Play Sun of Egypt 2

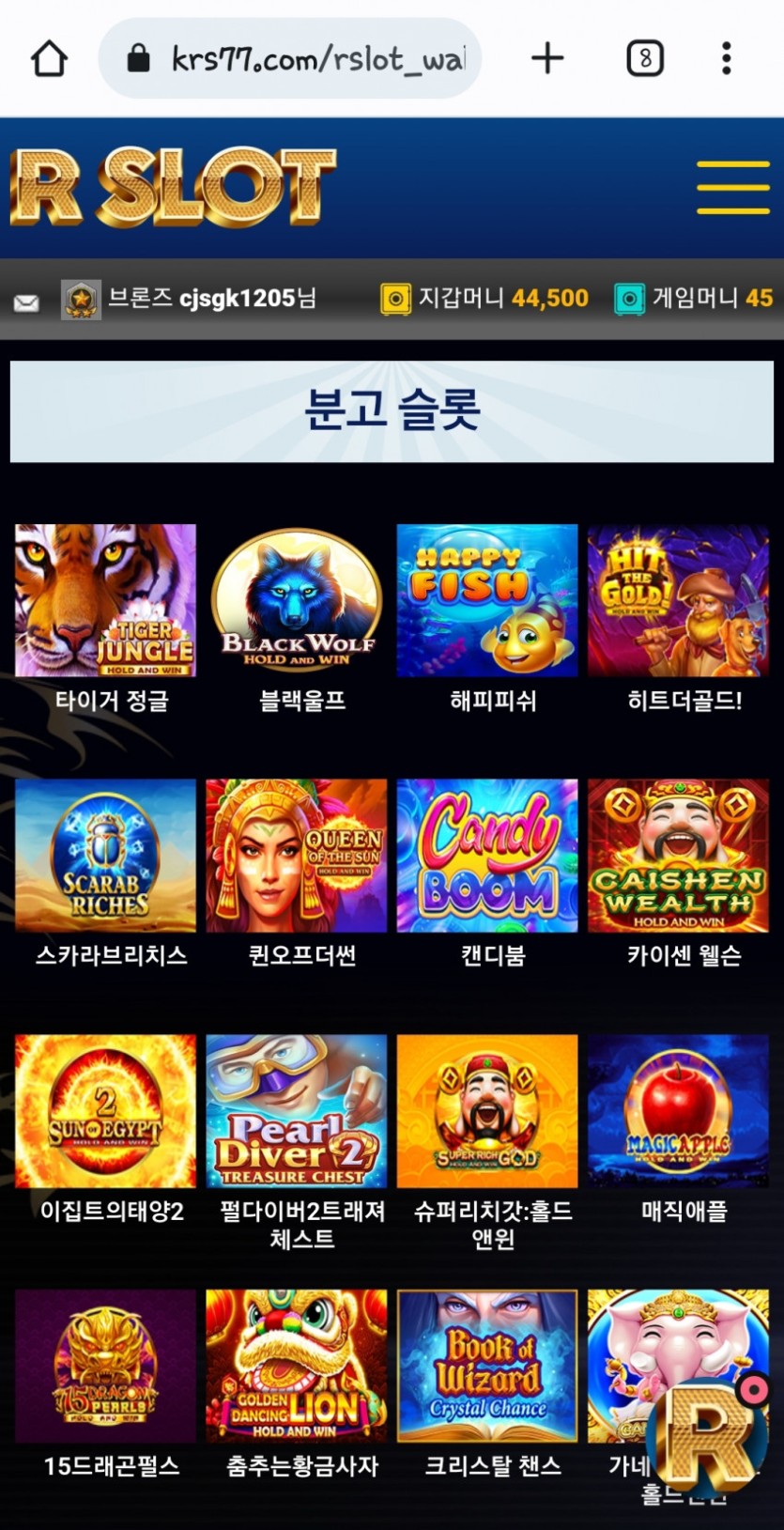pos(105,1111)
